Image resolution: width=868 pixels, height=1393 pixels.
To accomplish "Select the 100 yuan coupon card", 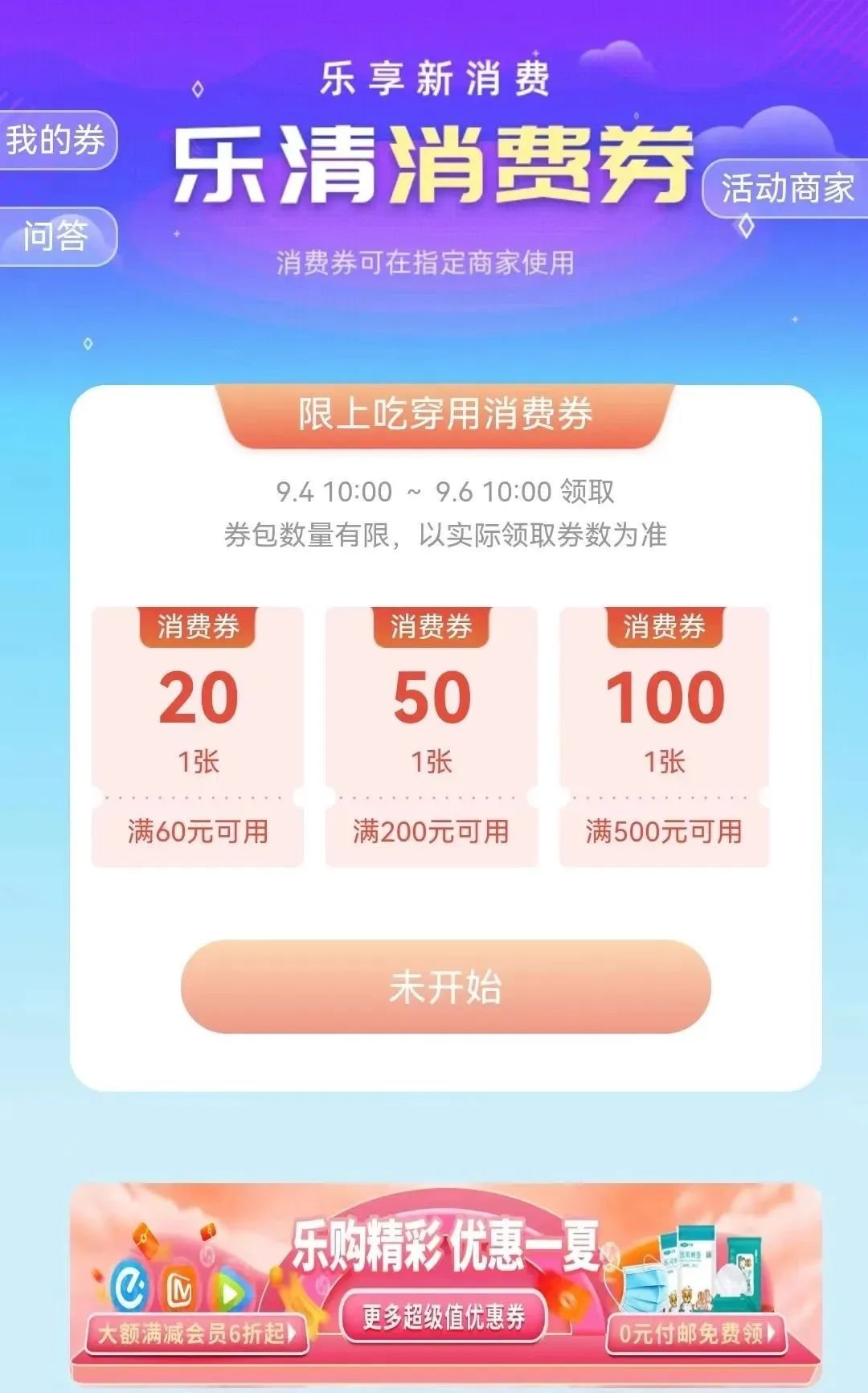I will [665, 735].
